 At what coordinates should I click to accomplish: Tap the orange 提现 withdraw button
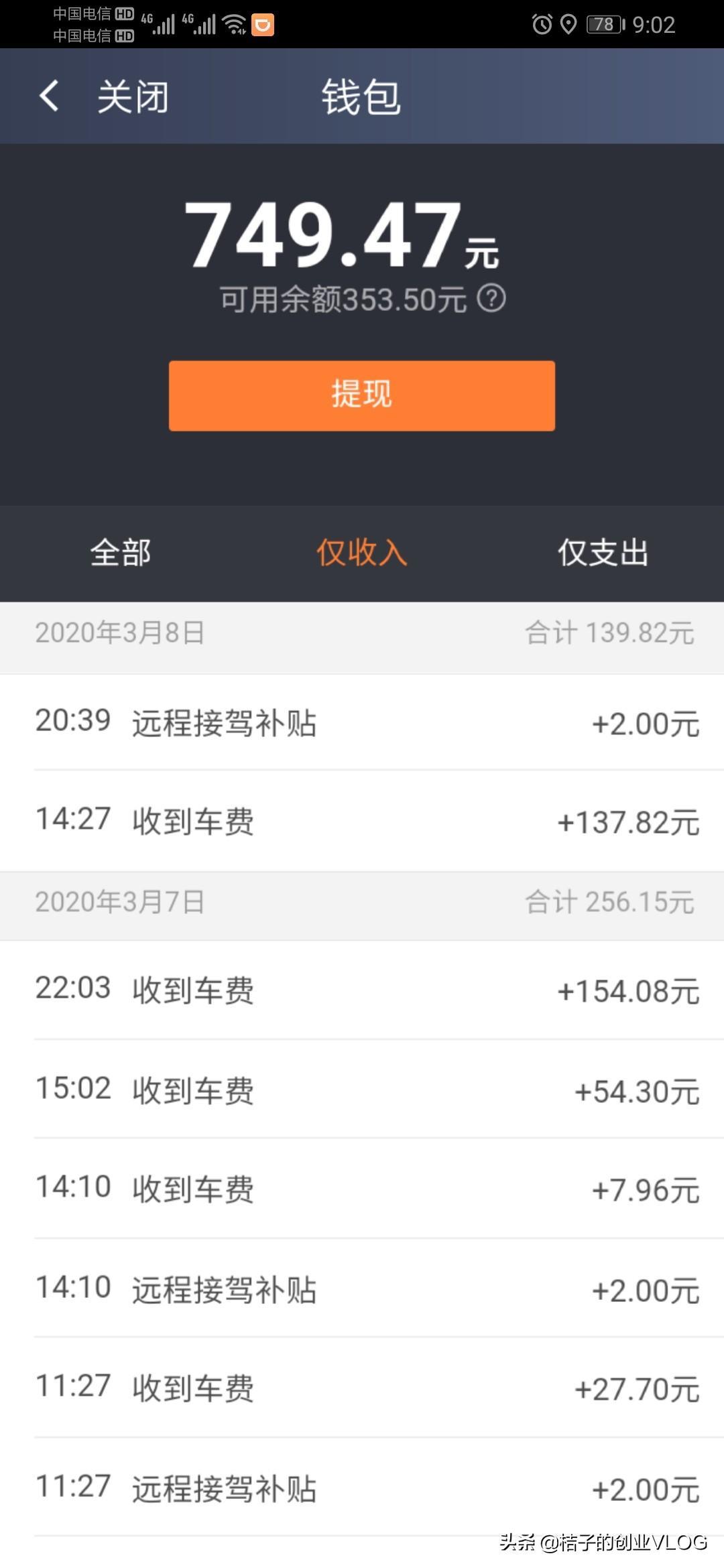pyautogui.click(x=362, y=395)
